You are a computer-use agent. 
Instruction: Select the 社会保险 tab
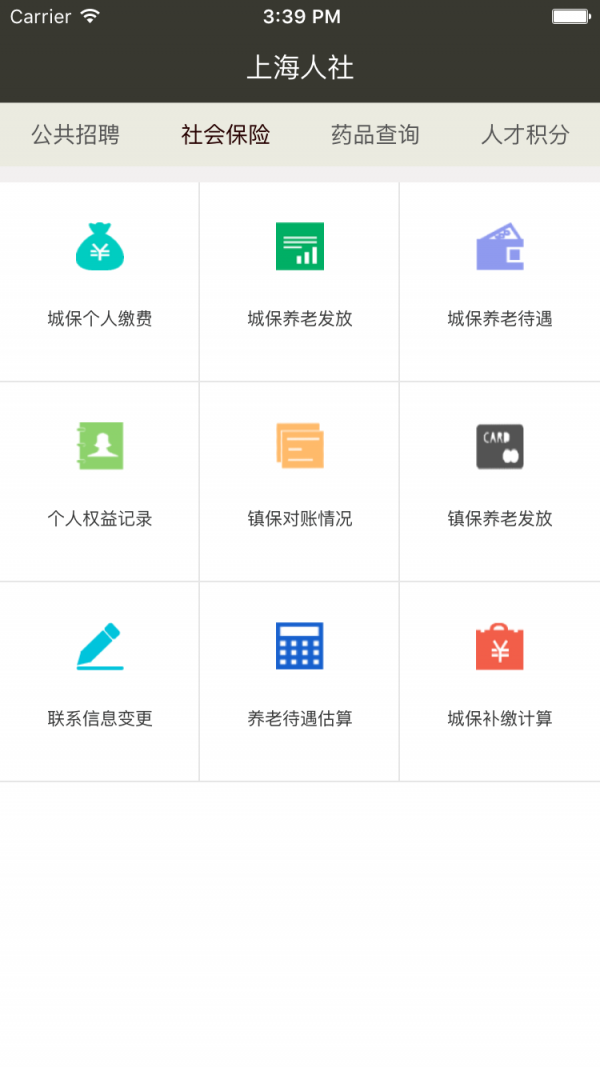pyautogui.click(x=225, y=135)
